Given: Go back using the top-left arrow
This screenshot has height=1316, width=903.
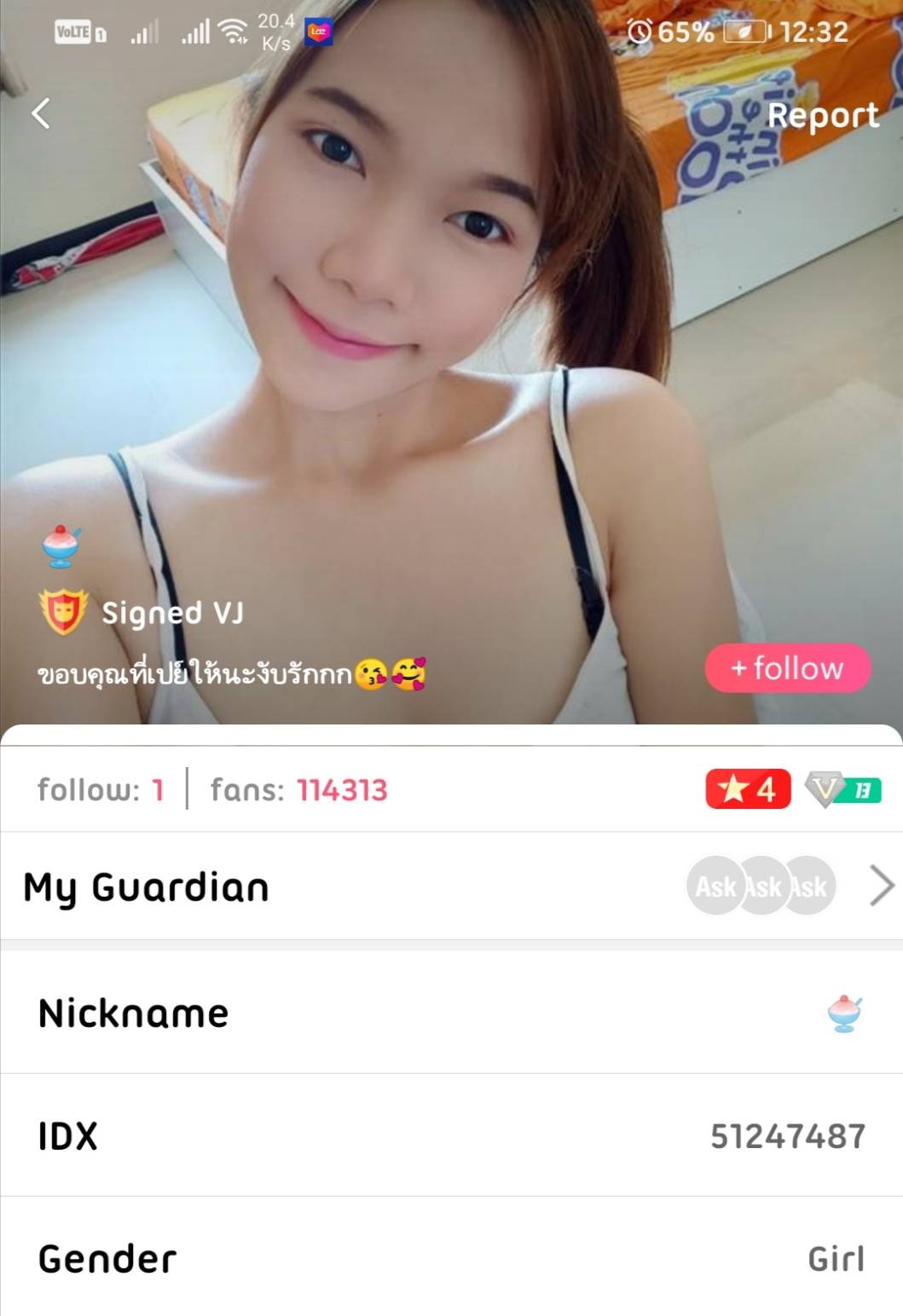Looking at the screenshot, I should point(41,113).
